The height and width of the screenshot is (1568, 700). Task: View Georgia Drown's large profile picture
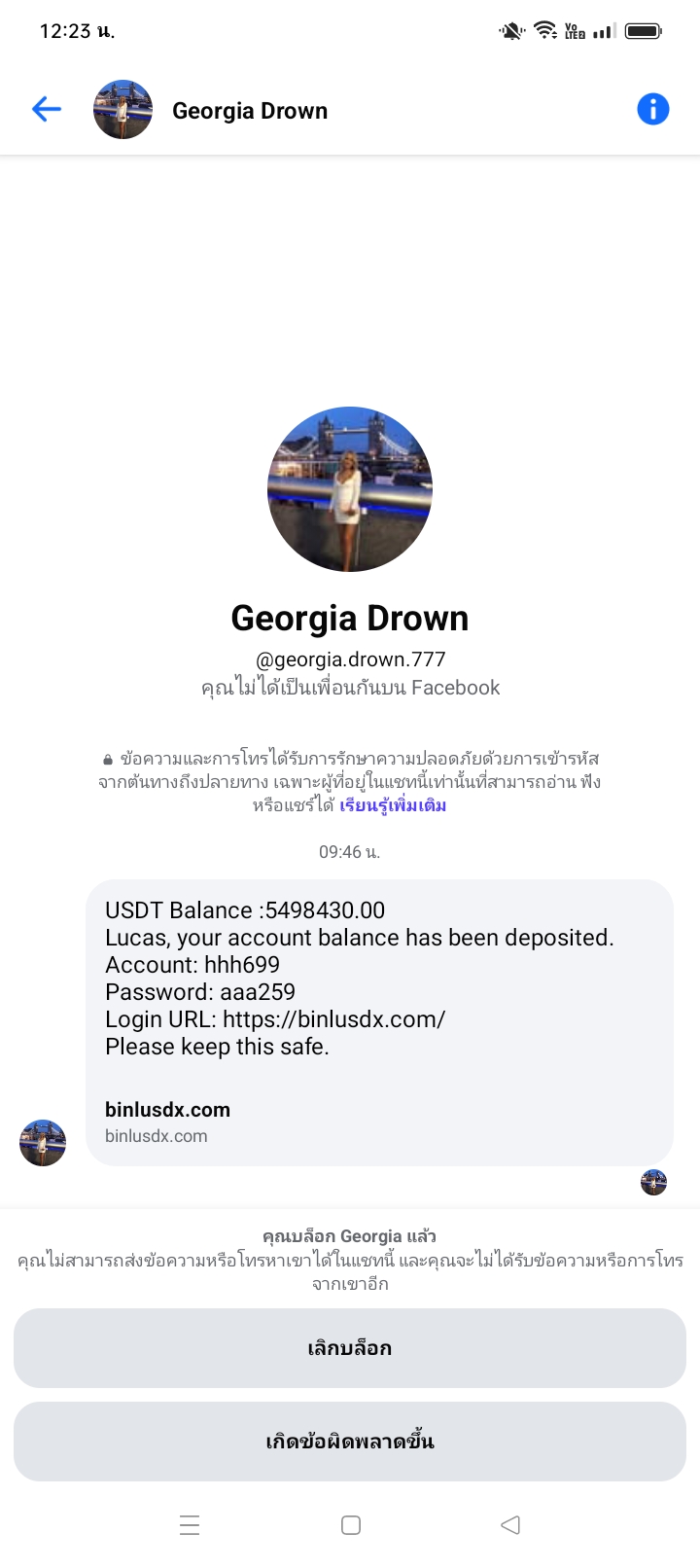click(350, 489)
